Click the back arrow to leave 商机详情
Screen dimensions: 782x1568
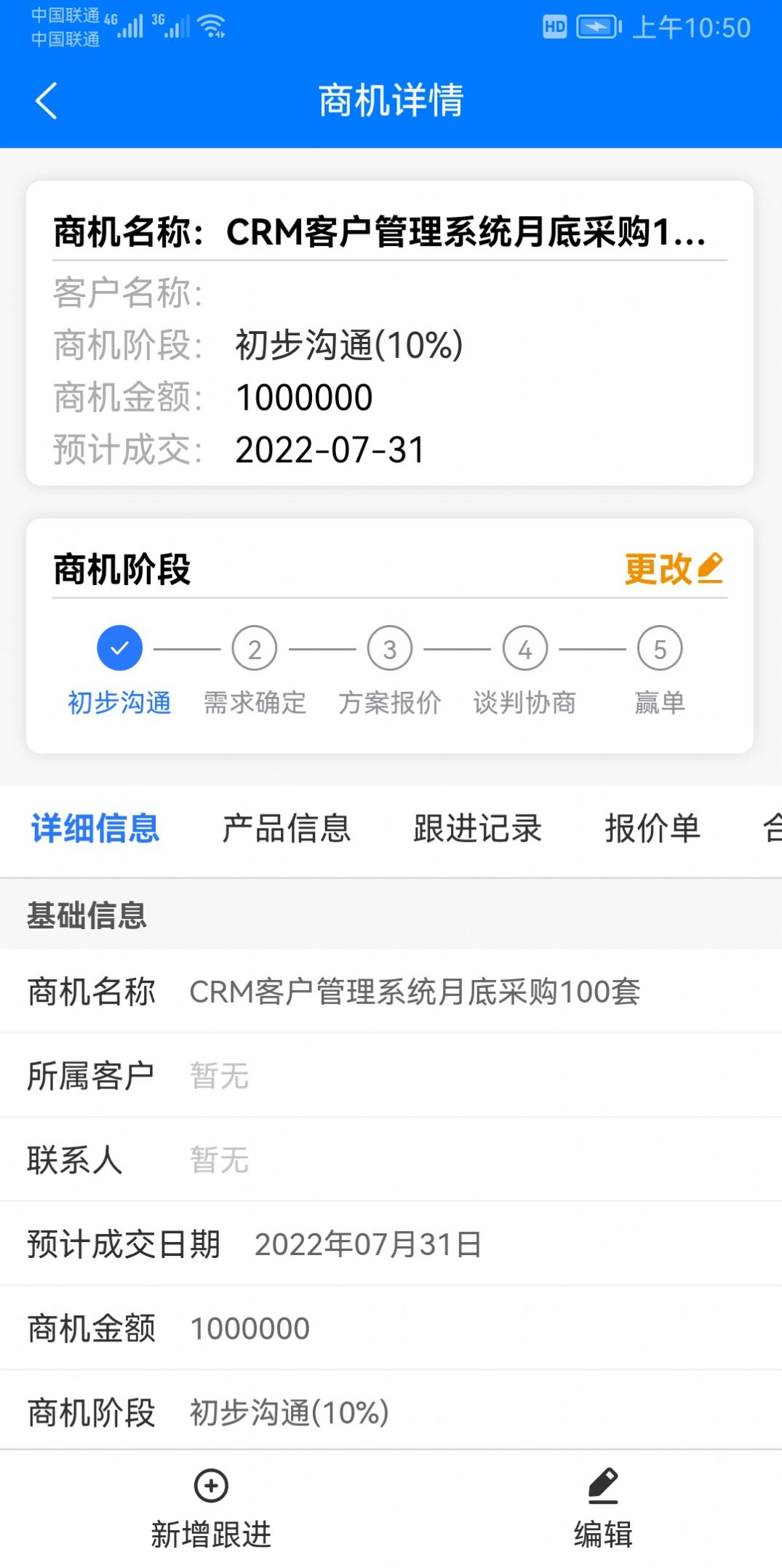tap(46, 101)
